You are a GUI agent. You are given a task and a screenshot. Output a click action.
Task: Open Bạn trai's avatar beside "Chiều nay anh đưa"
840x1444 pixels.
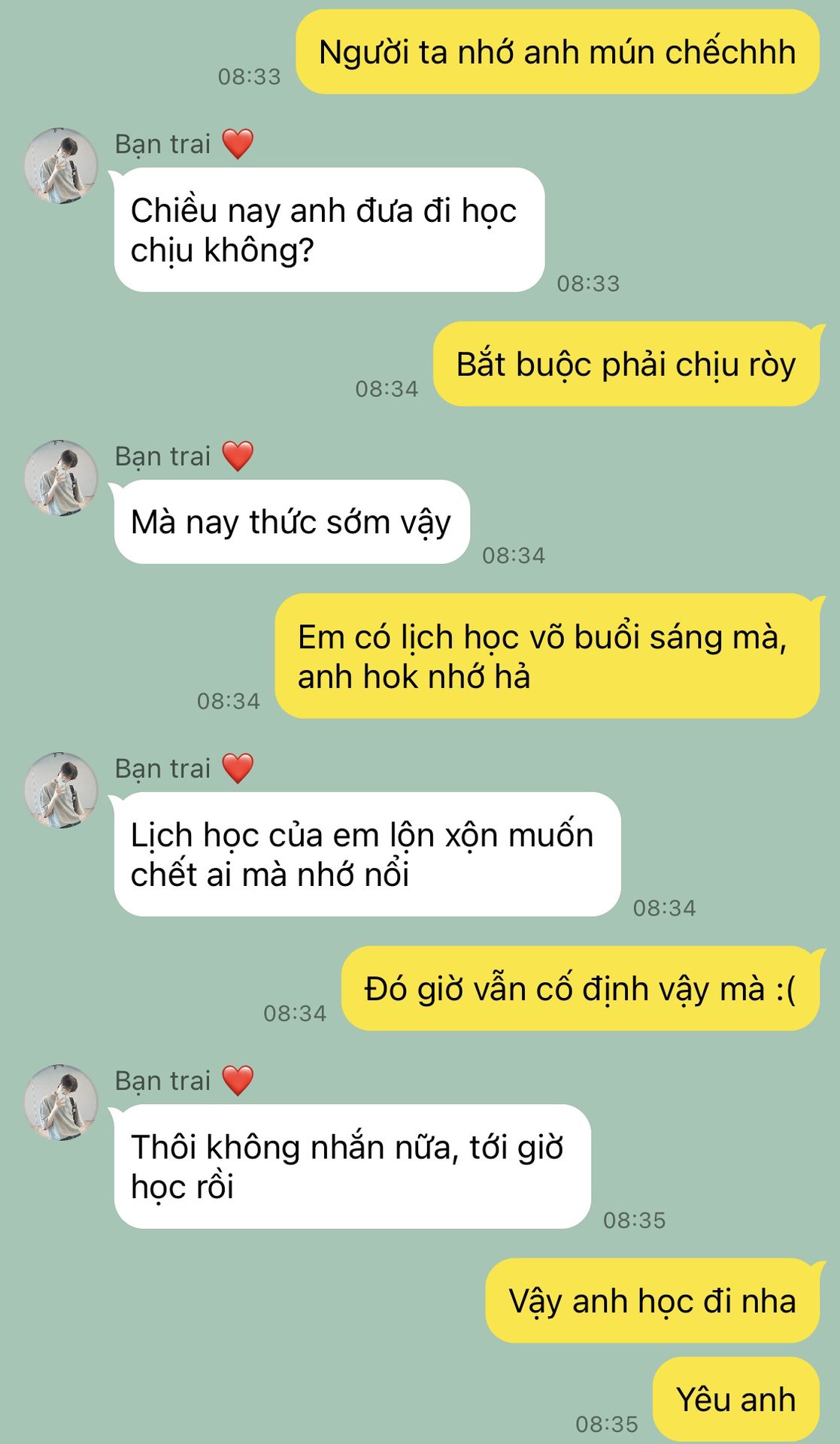click(61, 166)
